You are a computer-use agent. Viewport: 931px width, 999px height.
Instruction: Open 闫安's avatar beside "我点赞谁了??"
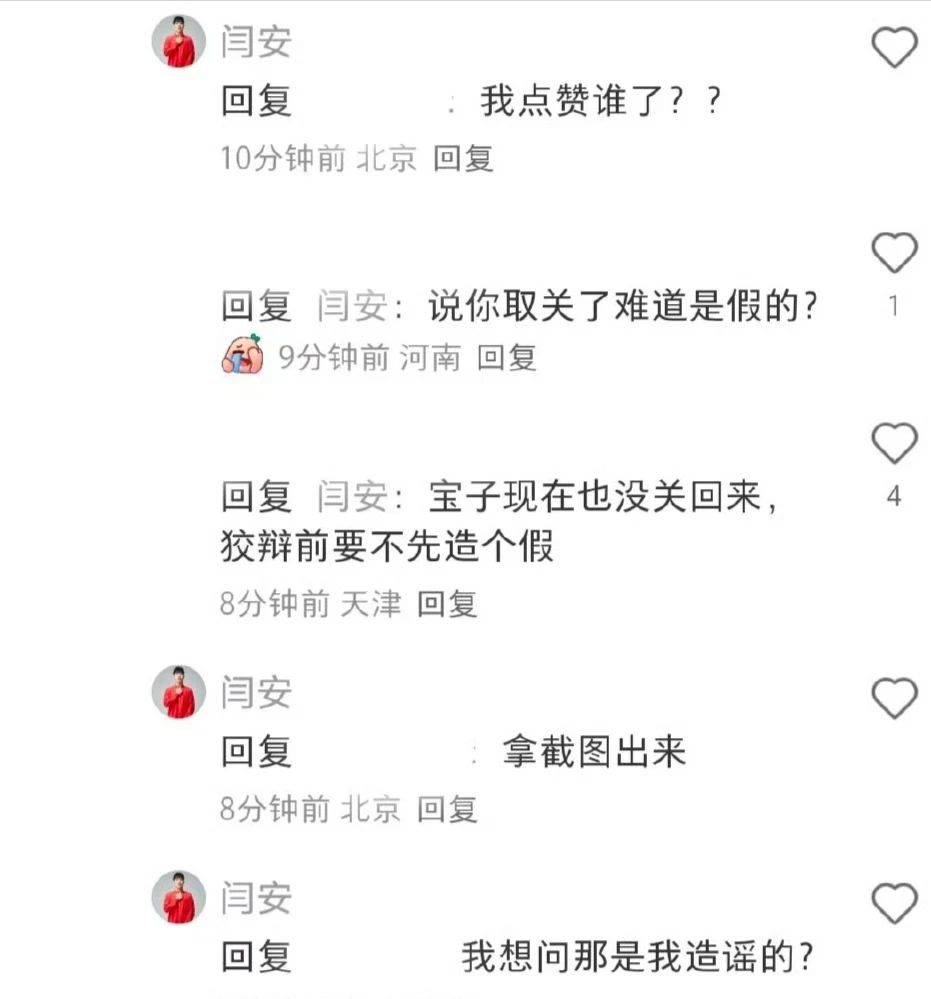pos(179,43)
